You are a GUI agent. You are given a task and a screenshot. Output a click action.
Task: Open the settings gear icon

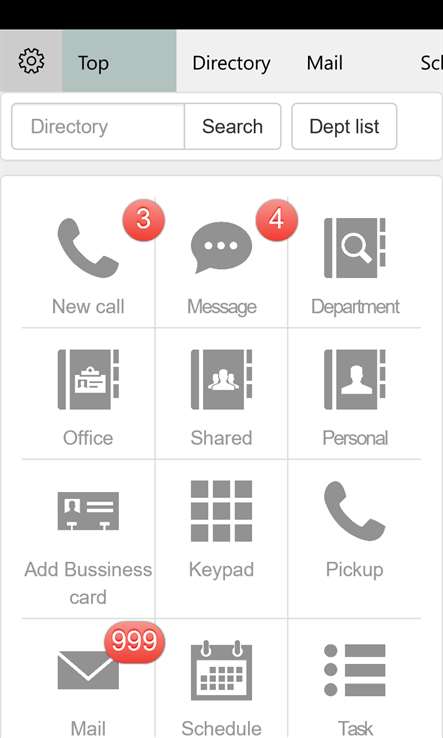31,61
